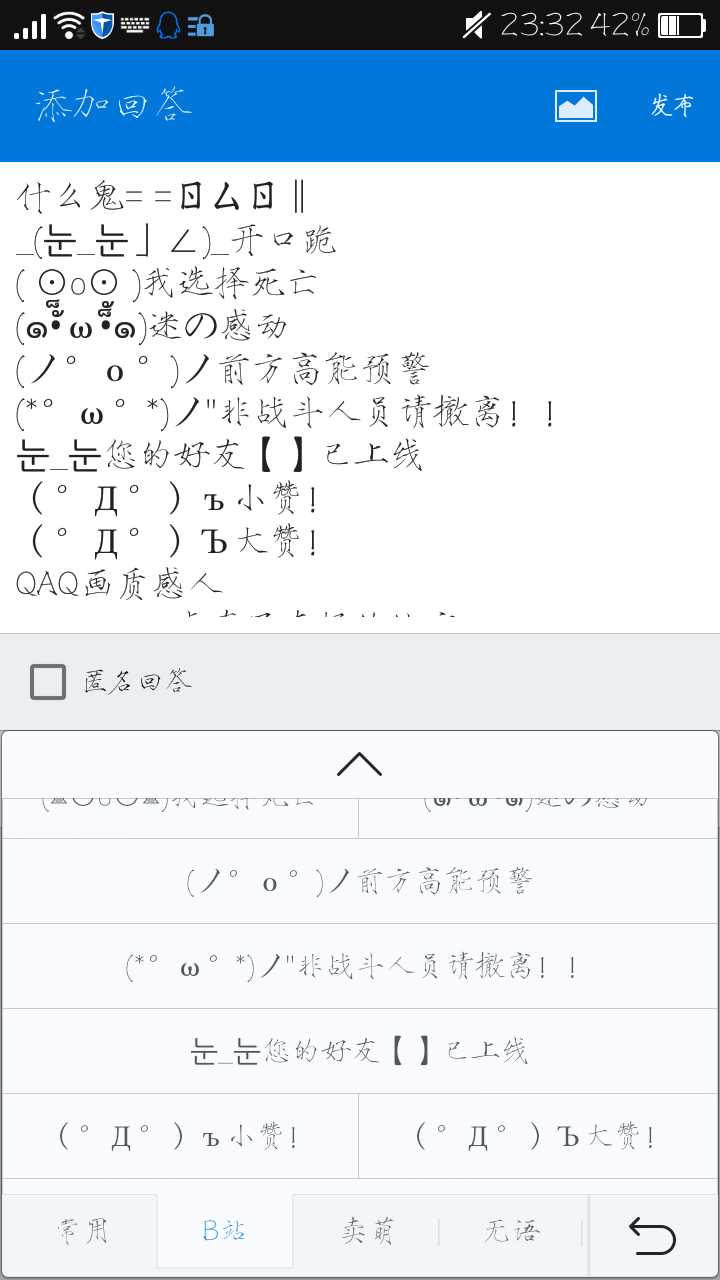Tap the 小赞 kaomoji entry
The width and height of the screenshot is (720, 1280).
click(180, 1135)
